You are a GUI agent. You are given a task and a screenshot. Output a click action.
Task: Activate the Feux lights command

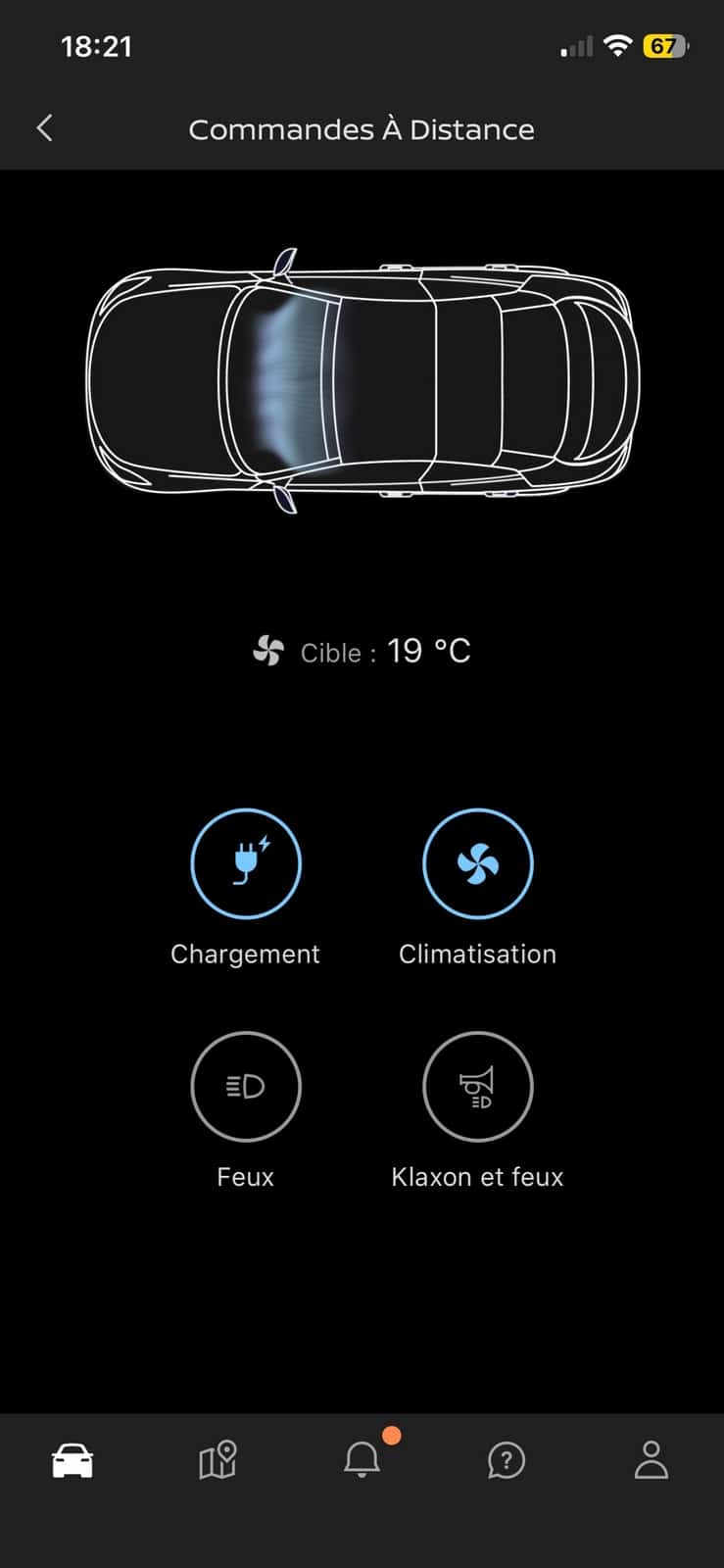[245, 1087]
